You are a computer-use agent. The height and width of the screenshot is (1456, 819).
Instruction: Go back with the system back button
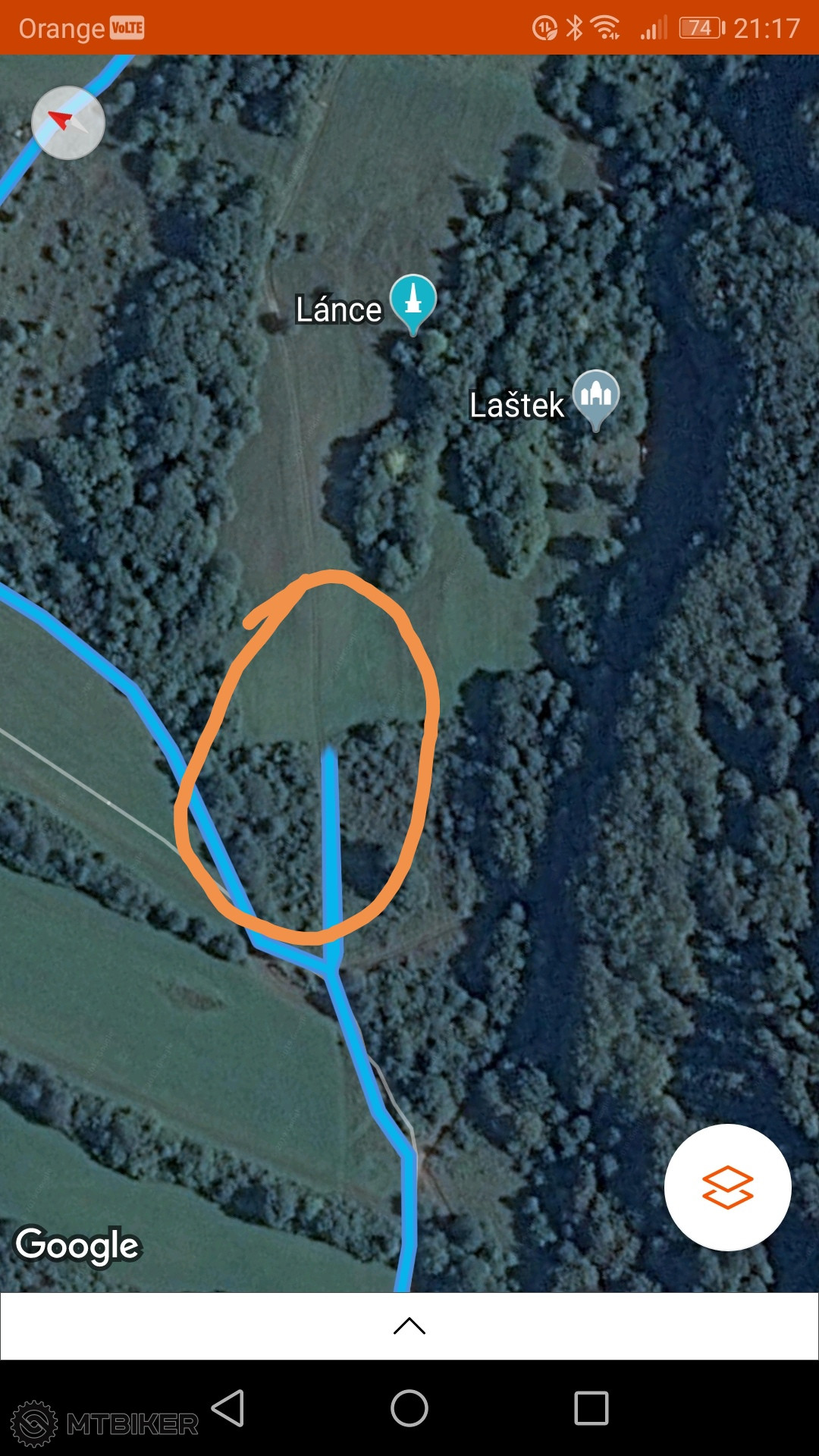click(227, 1408)
